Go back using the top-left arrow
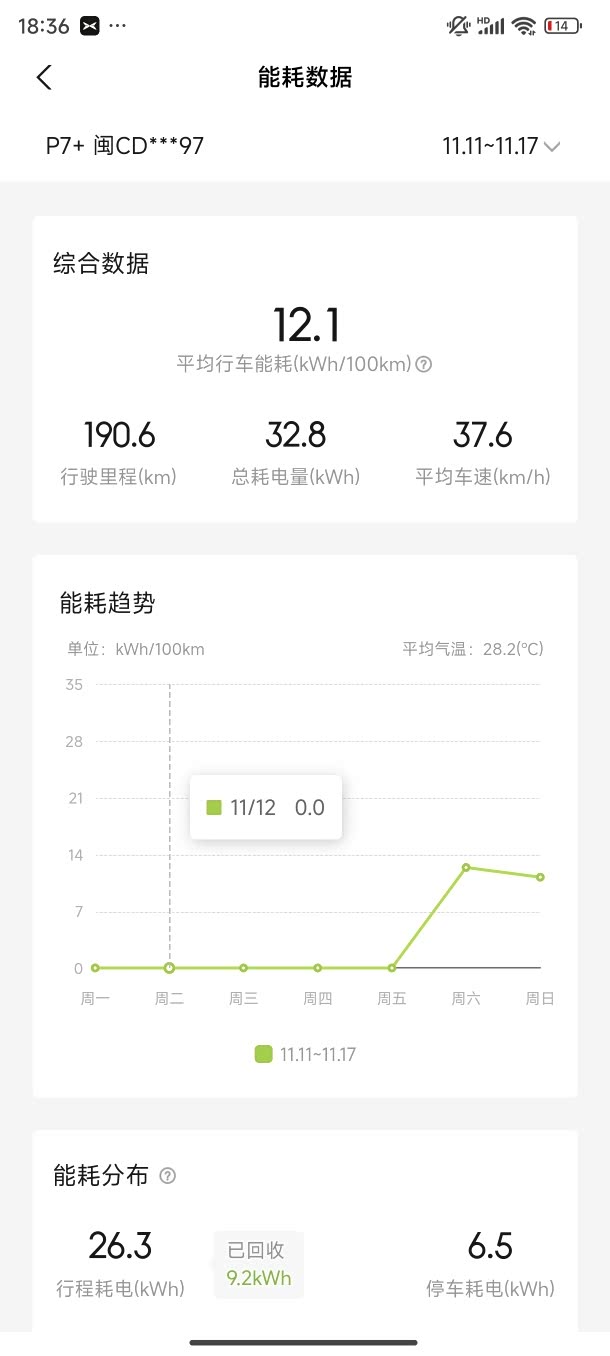Viewport: 610px width, 1356px height. (44, 78)
